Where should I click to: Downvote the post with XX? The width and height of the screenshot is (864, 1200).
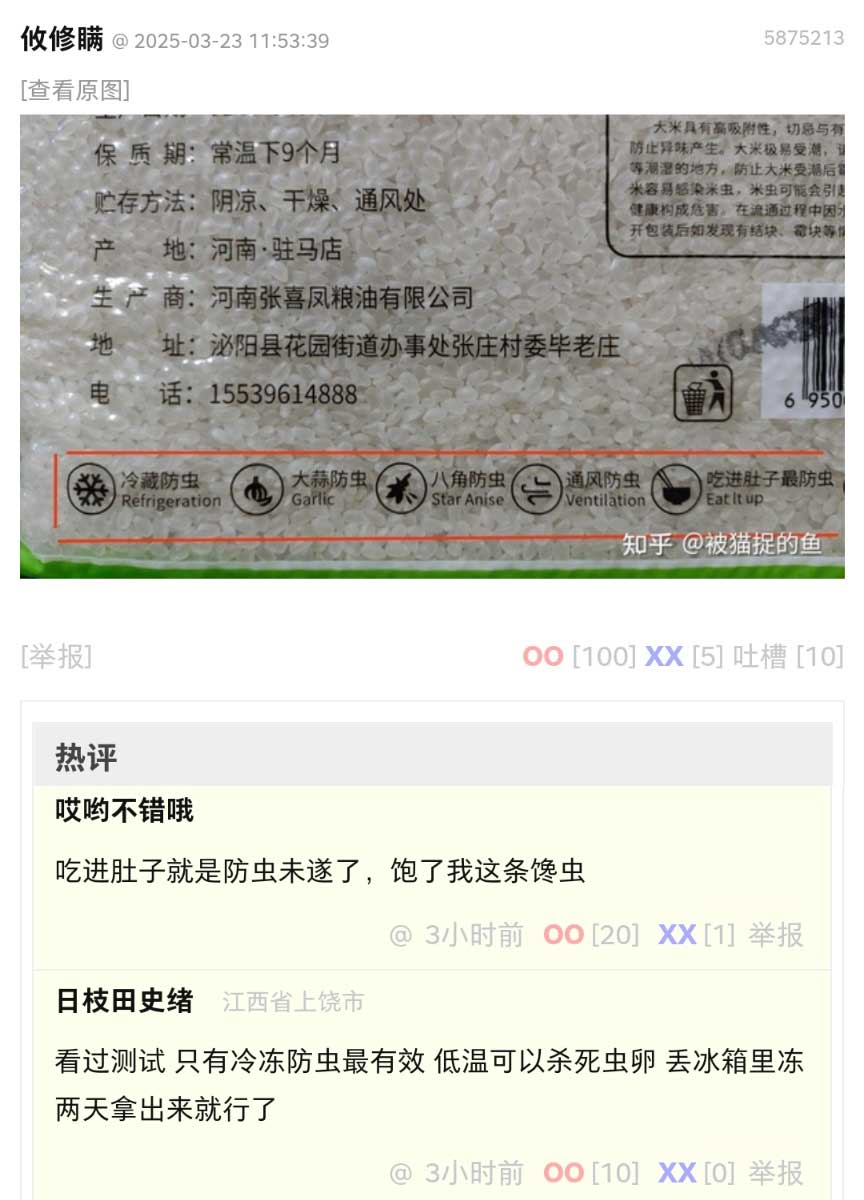point(664,657)
